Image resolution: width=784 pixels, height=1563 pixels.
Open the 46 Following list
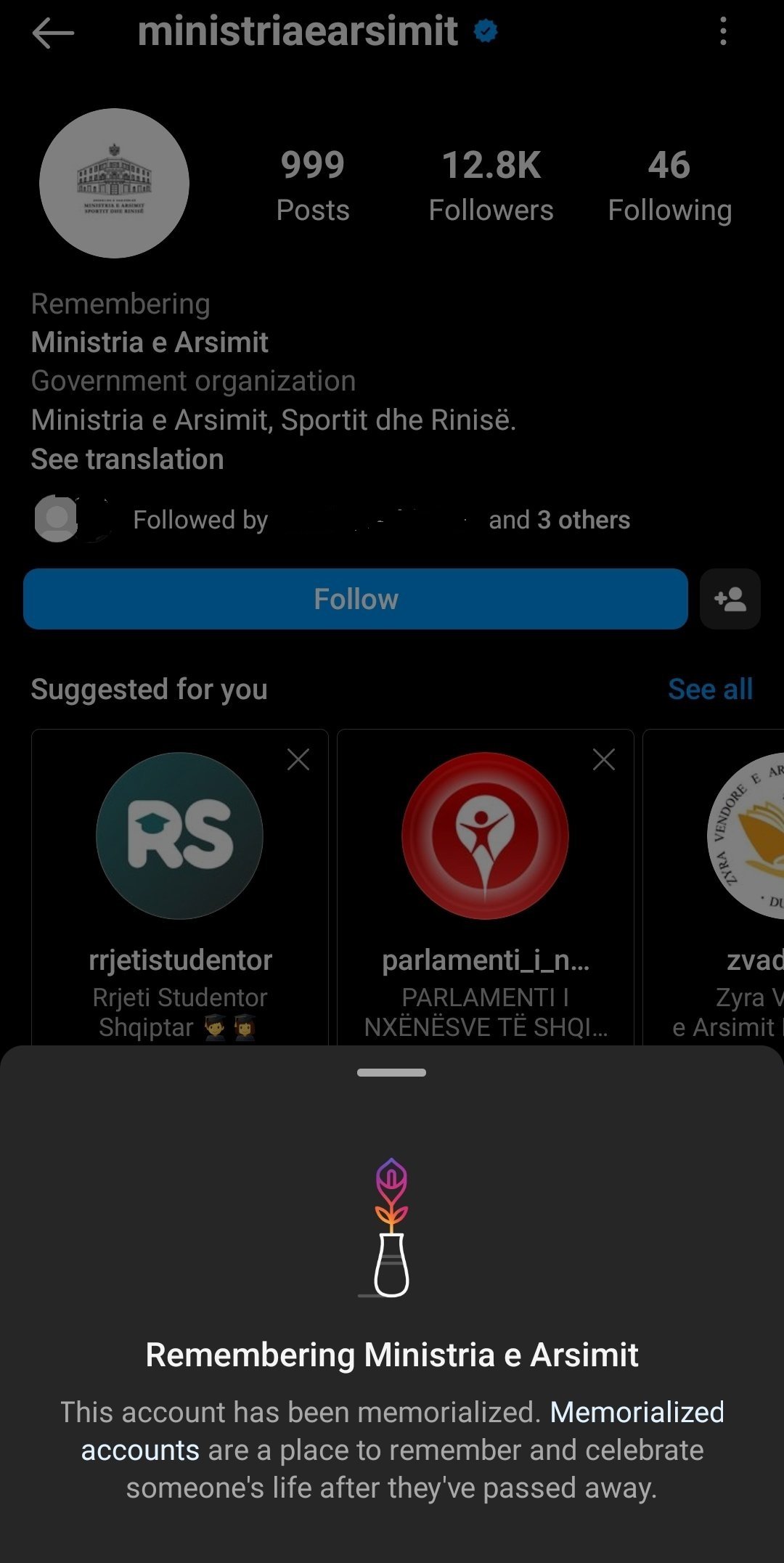669,185
